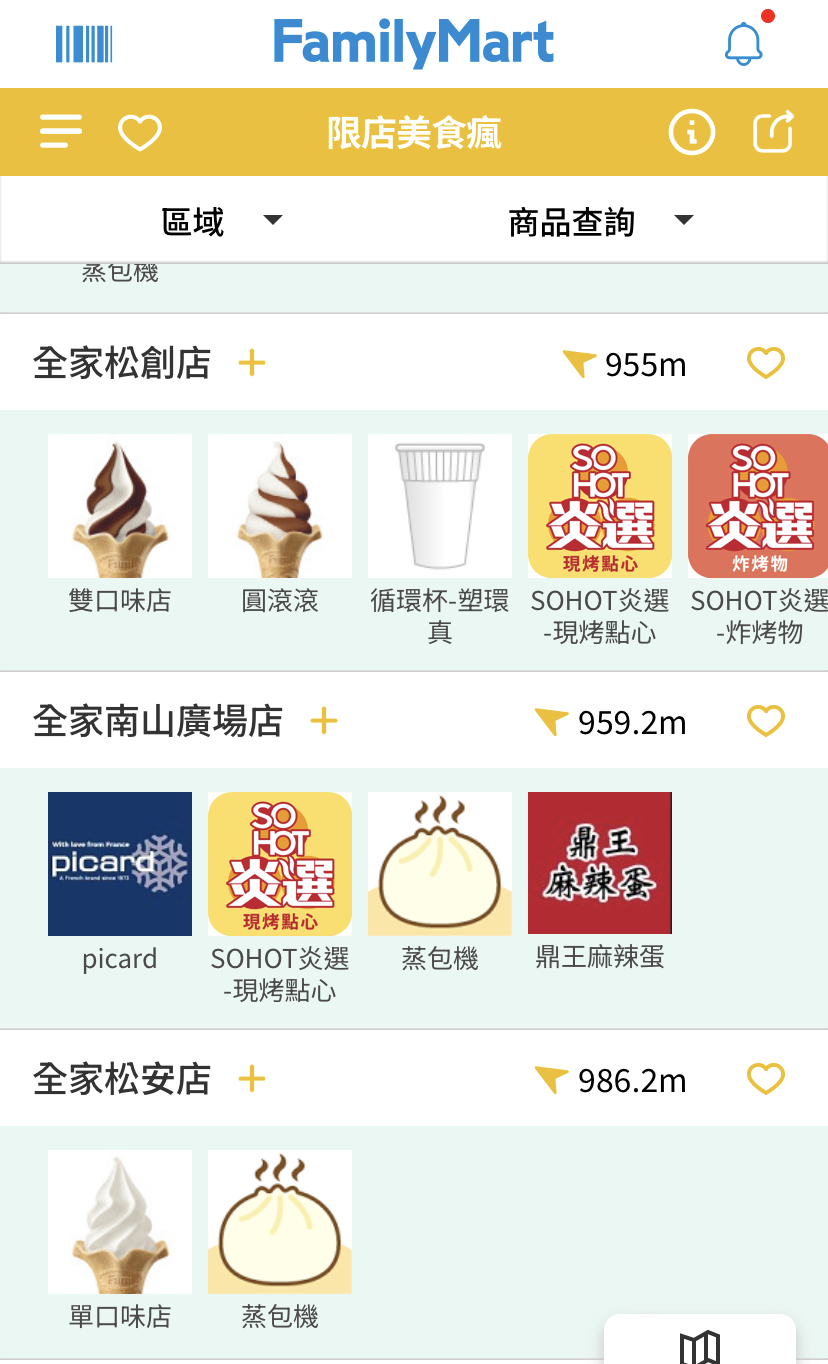Expand 全家南山廣場店 with the plus icon

[324, 720]
